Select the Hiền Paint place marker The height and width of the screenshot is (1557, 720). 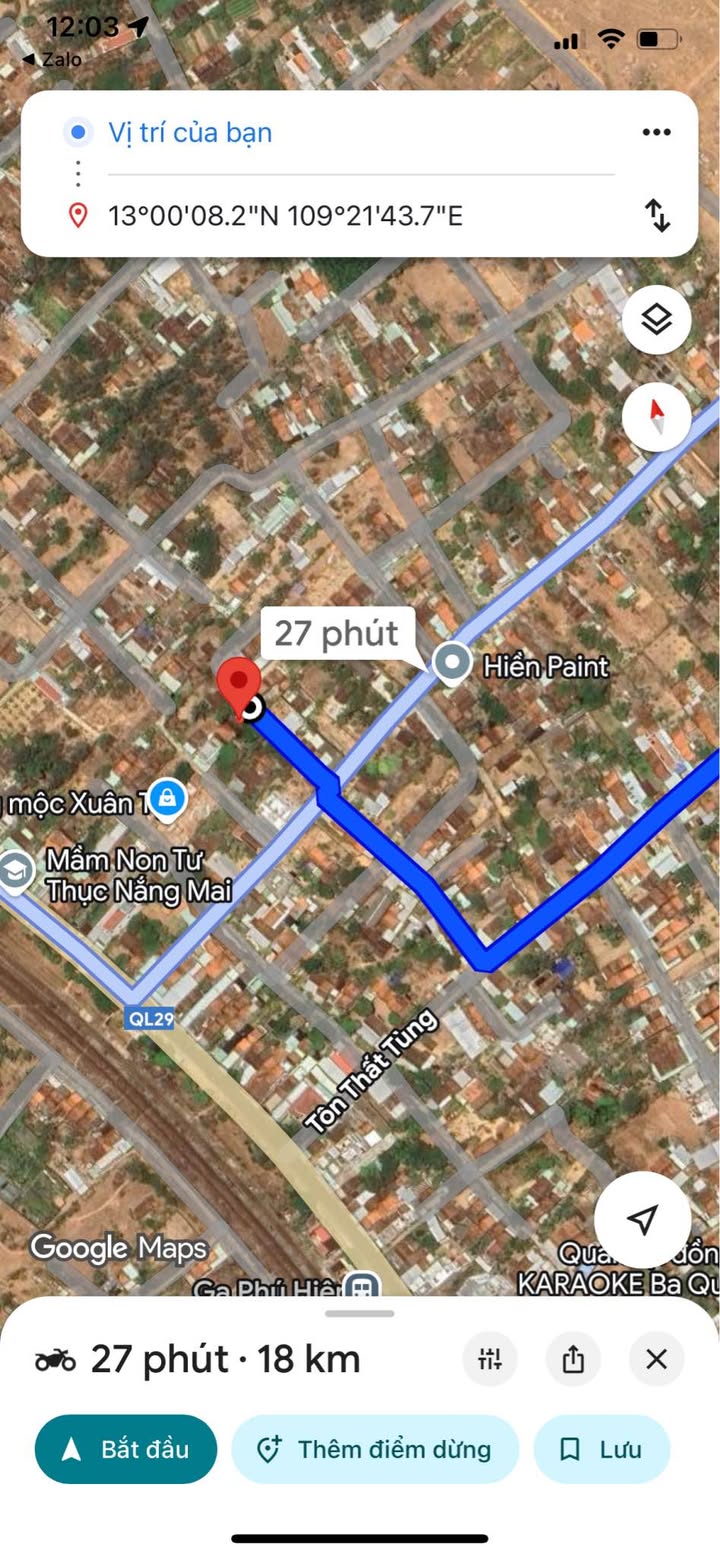click(x=453, y=662)
